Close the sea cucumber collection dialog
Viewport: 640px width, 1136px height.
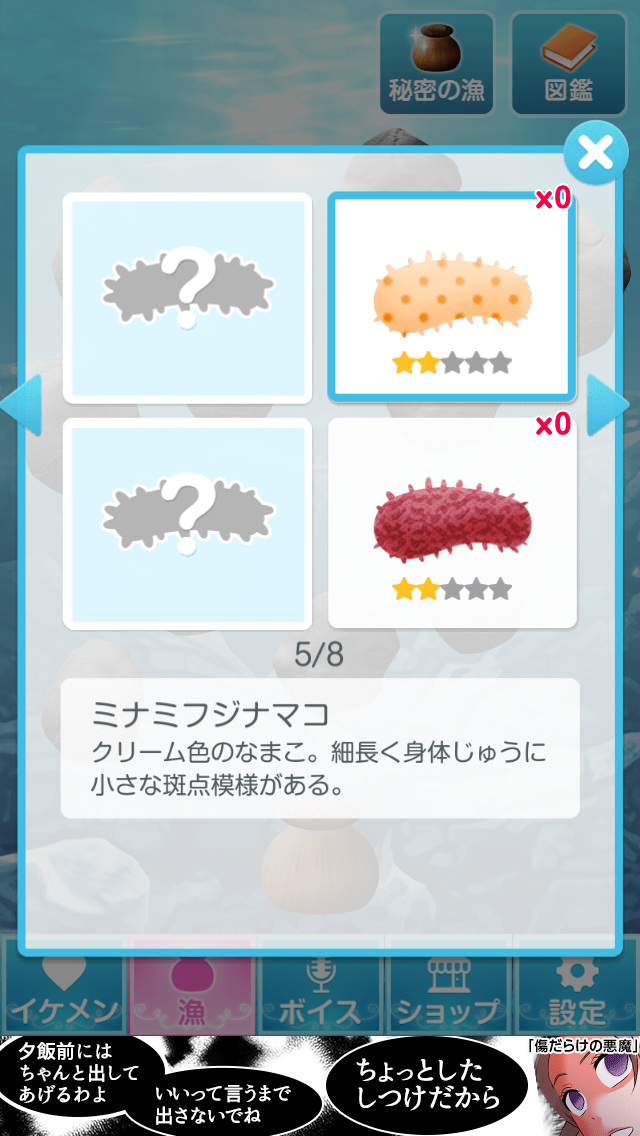596,153
